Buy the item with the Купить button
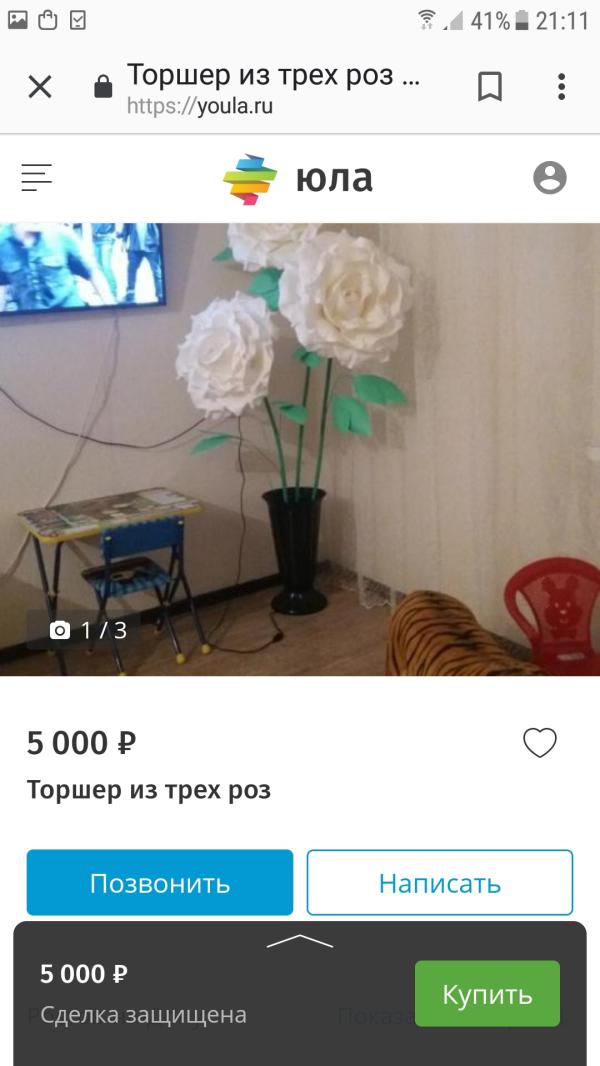 pyautogui.click(x=487, y=994)
